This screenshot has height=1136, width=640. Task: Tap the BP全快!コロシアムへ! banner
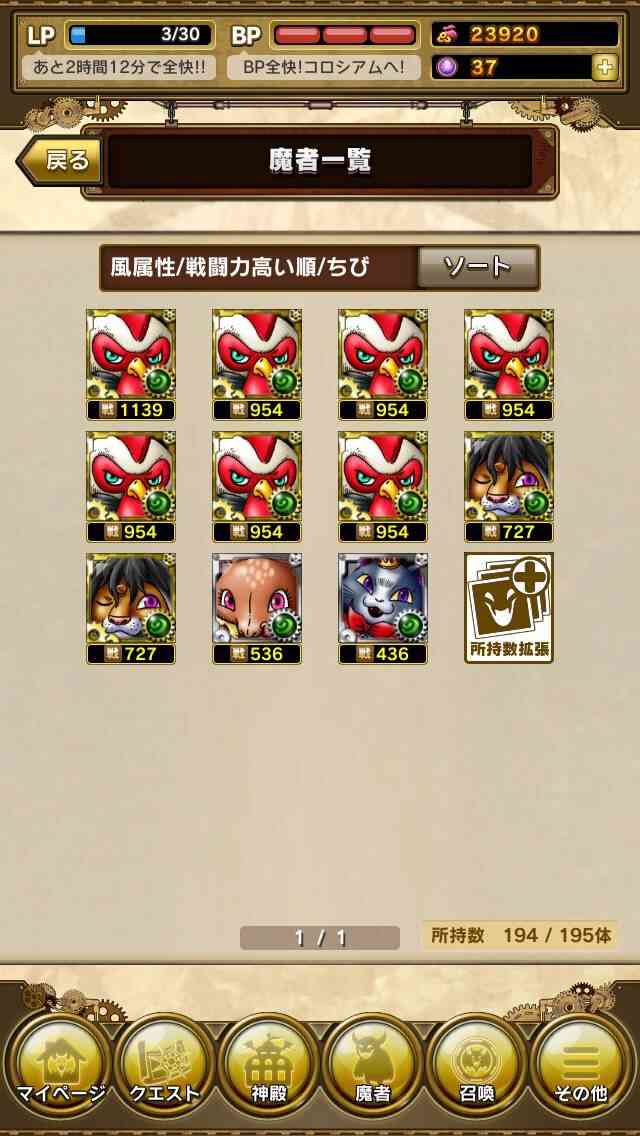tap(324, 68)
